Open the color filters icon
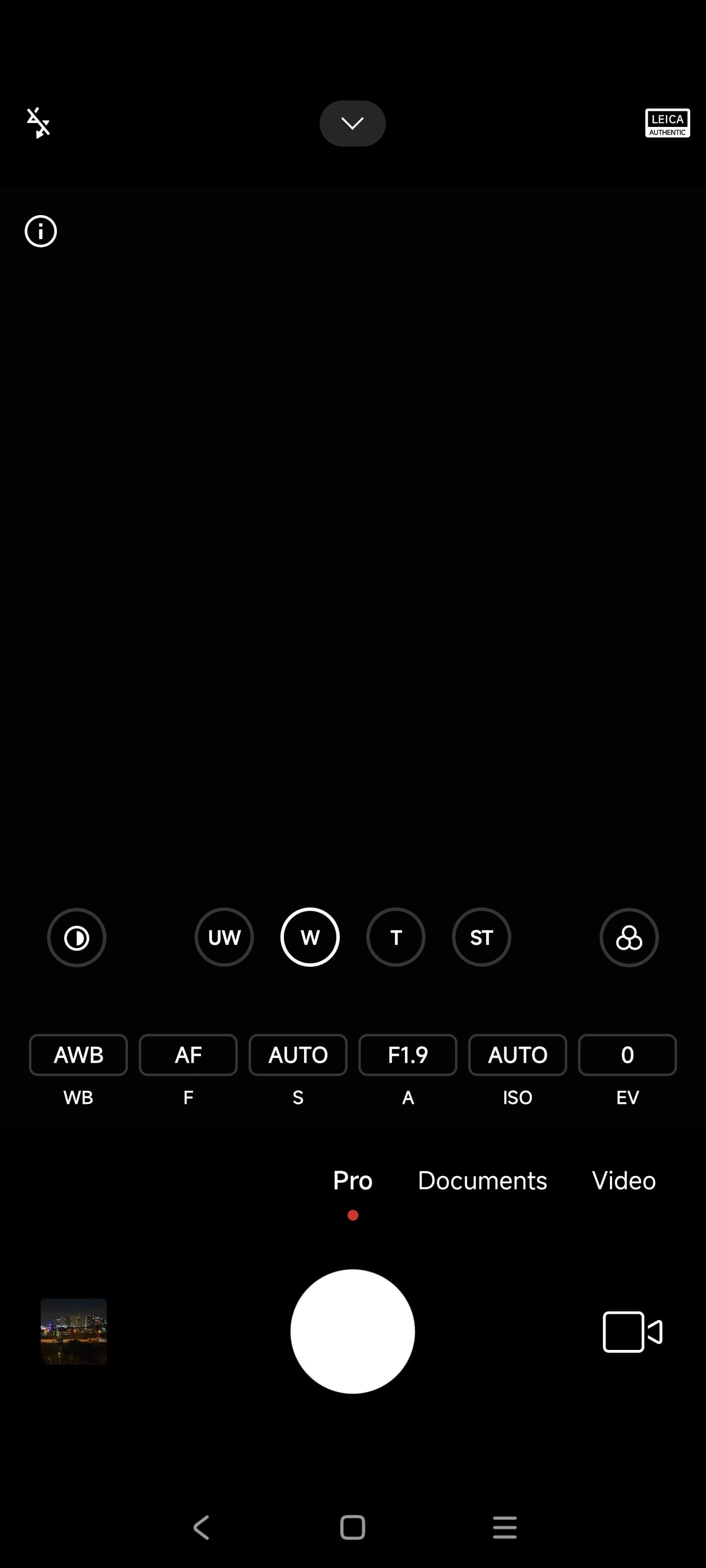This screenshot has width=706, height=1568. click(629, 937)
